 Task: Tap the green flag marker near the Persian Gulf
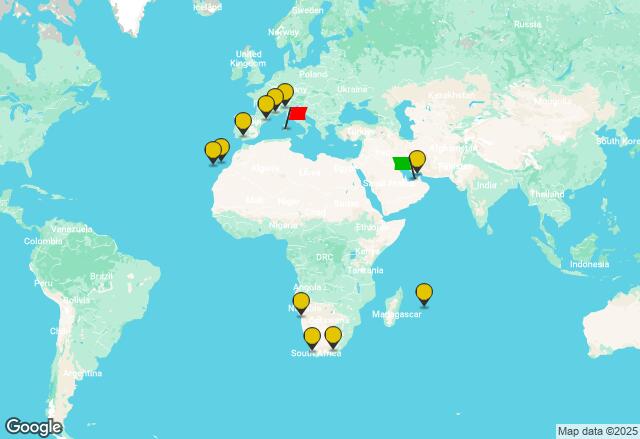pos(402,163)
